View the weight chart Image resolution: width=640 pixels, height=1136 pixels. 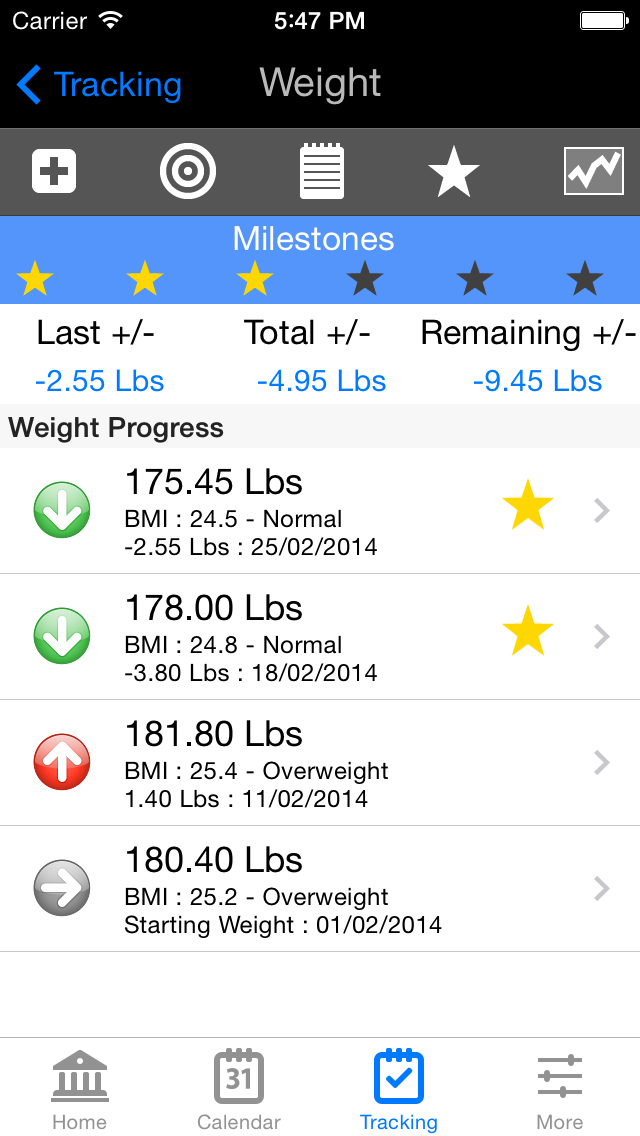594,171
